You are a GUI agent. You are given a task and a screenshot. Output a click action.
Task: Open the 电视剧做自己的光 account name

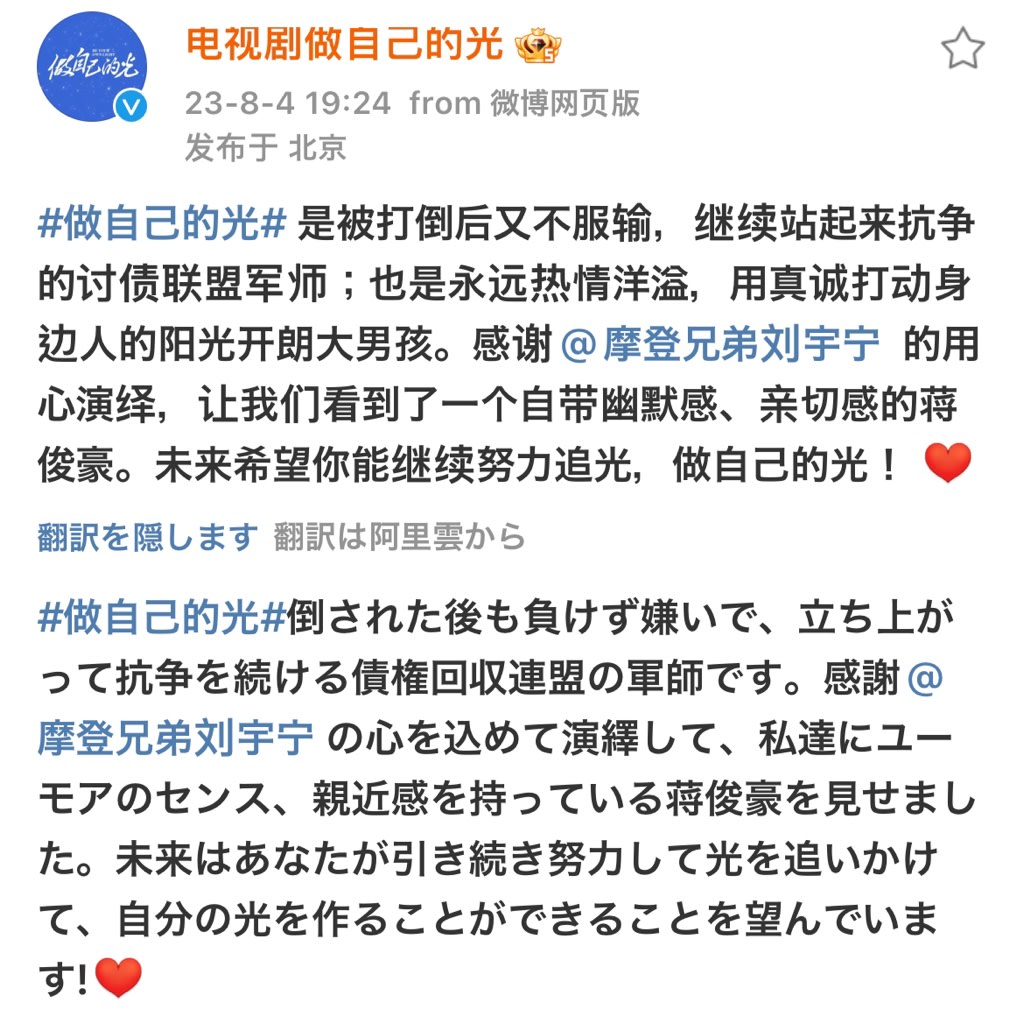(345, 44)
